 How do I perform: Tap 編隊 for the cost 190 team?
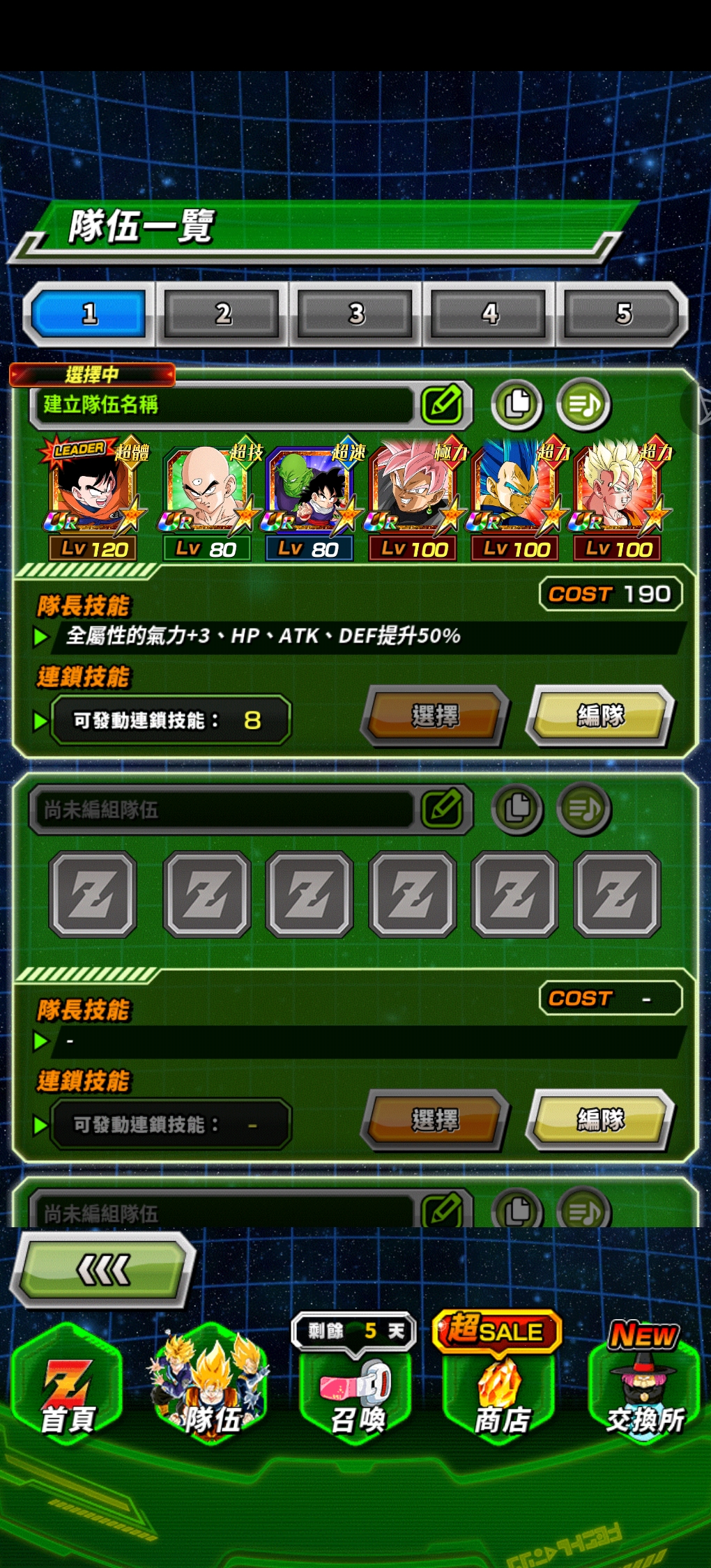tap(600, 716)
